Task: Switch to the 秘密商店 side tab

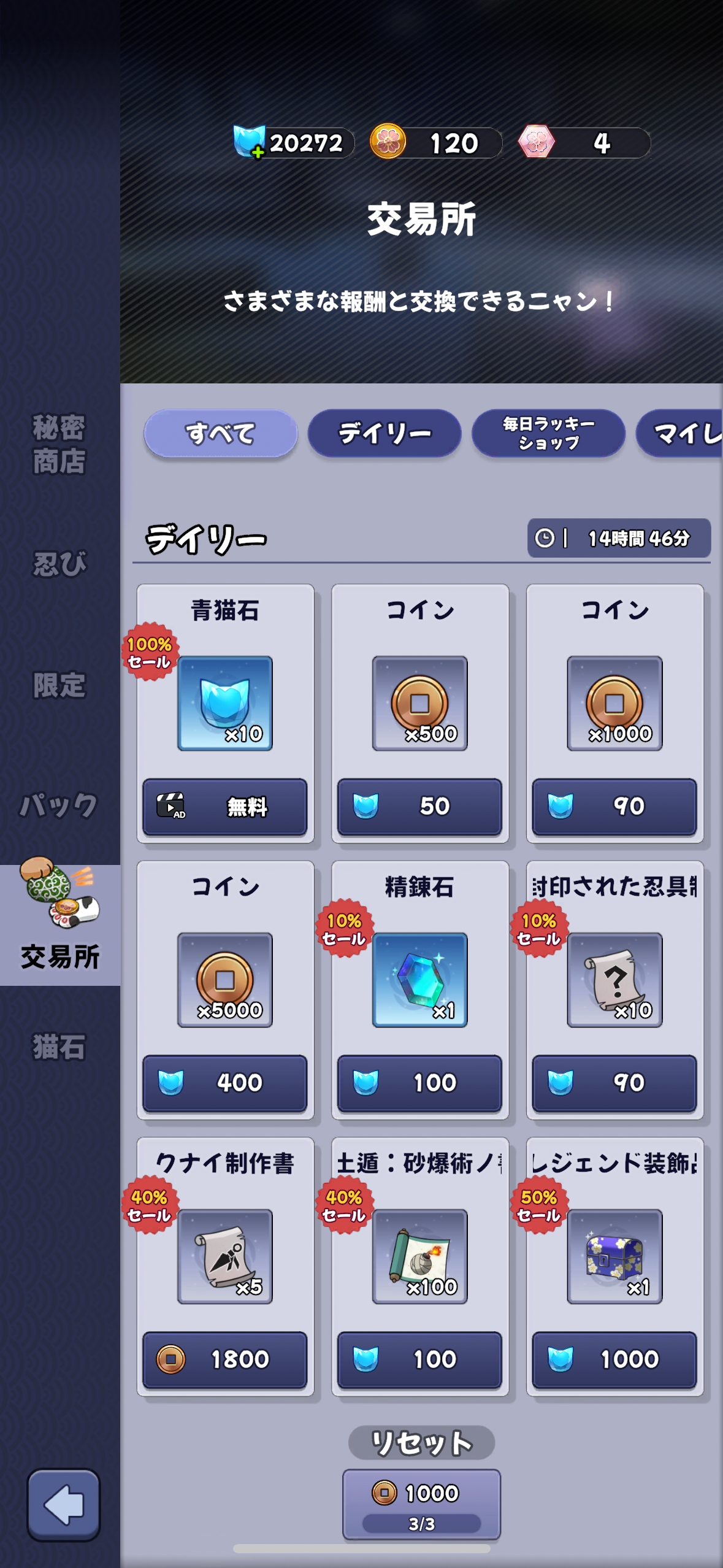Action: (59, 444)
